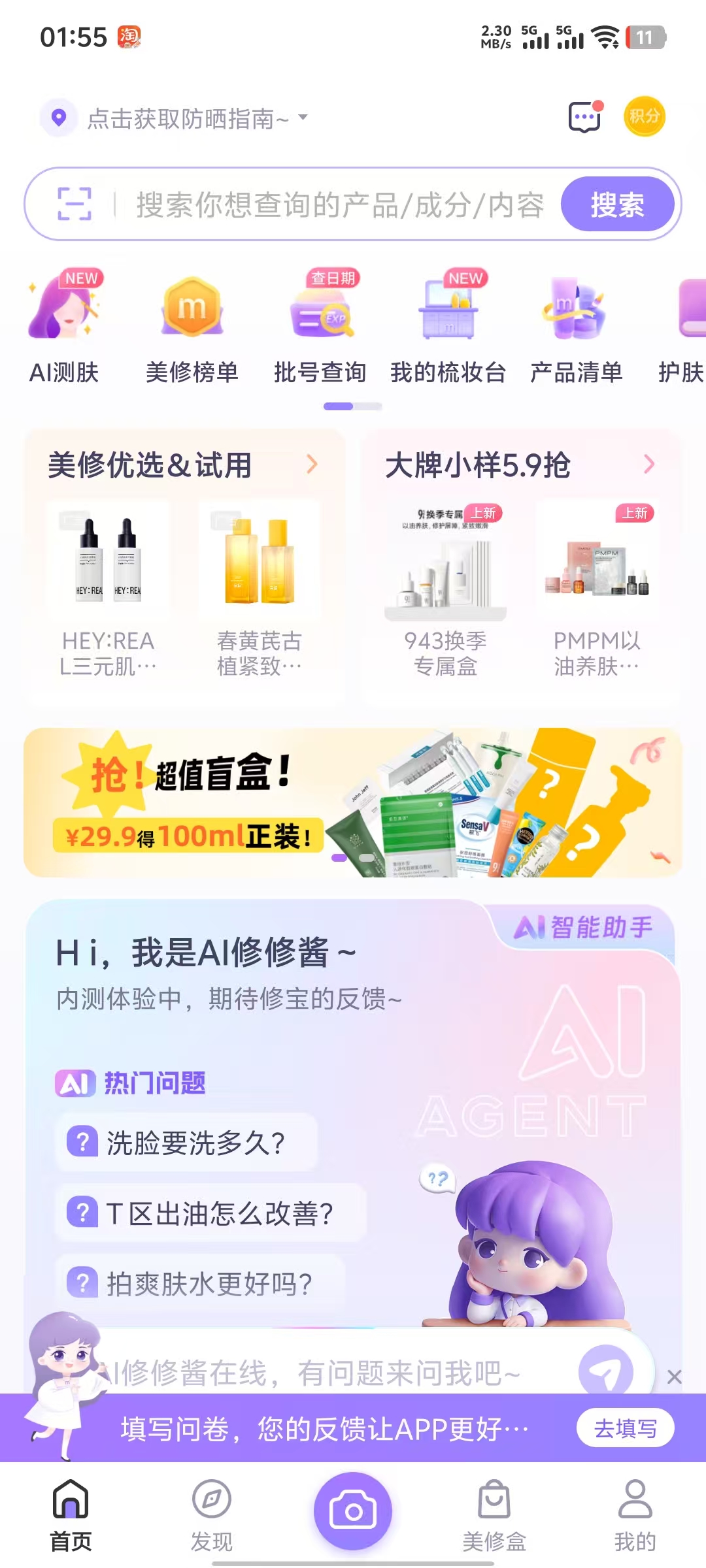The height and width of the screenshot is (1568, 706).
Task: Tap the scan icon in search bar
Action: point(74,204)
